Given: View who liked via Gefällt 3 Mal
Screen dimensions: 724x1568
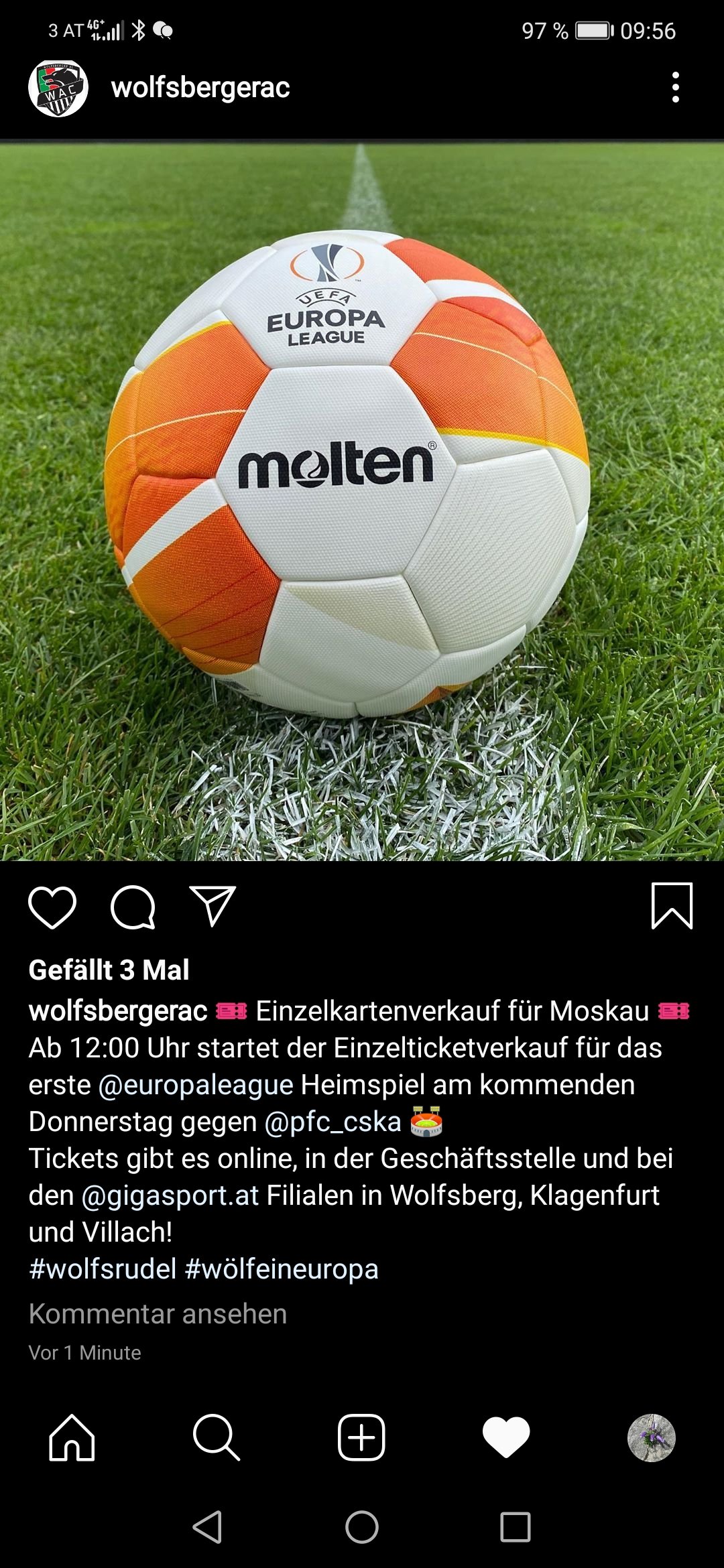Looking at the screenshot, I should click(109, 970).
